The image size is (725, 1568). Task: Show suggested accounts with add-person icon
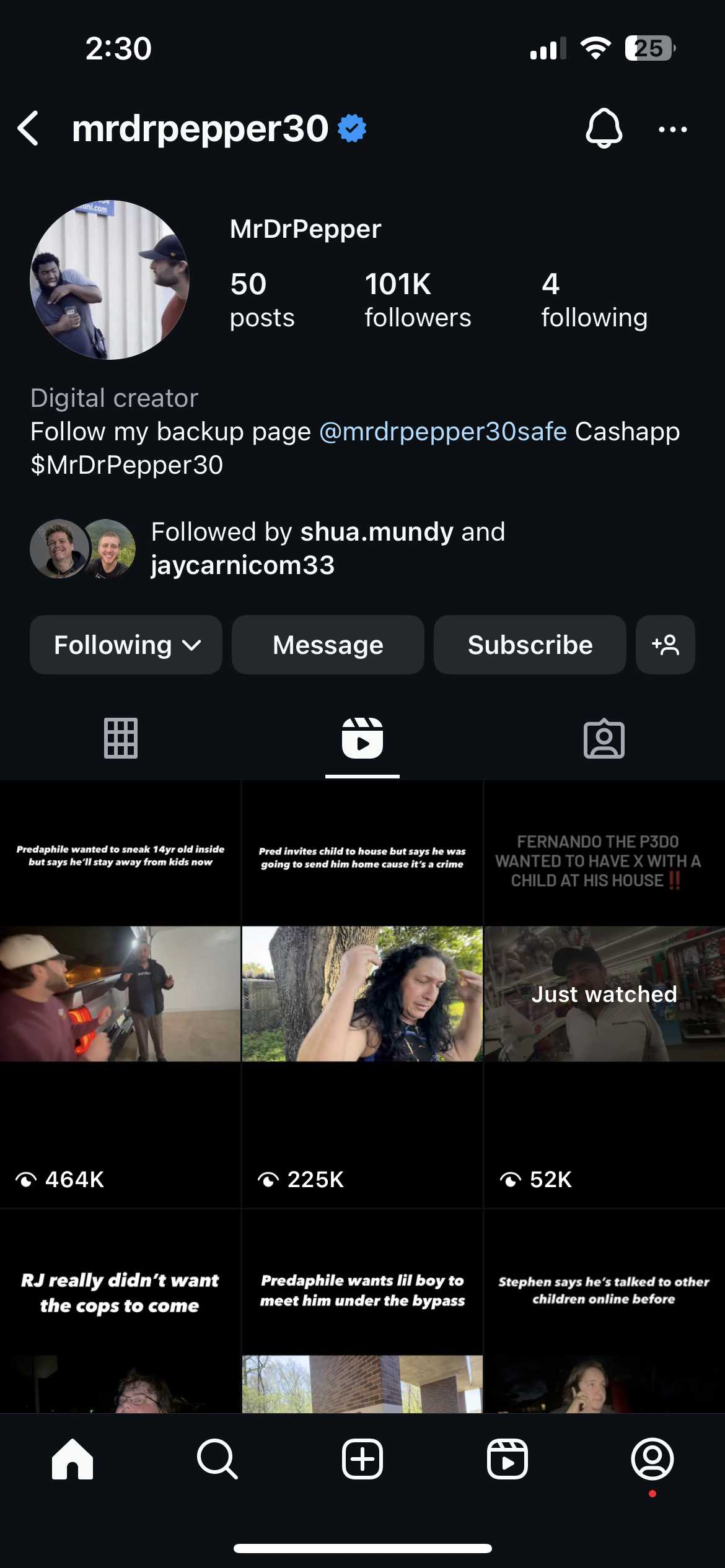666,645
